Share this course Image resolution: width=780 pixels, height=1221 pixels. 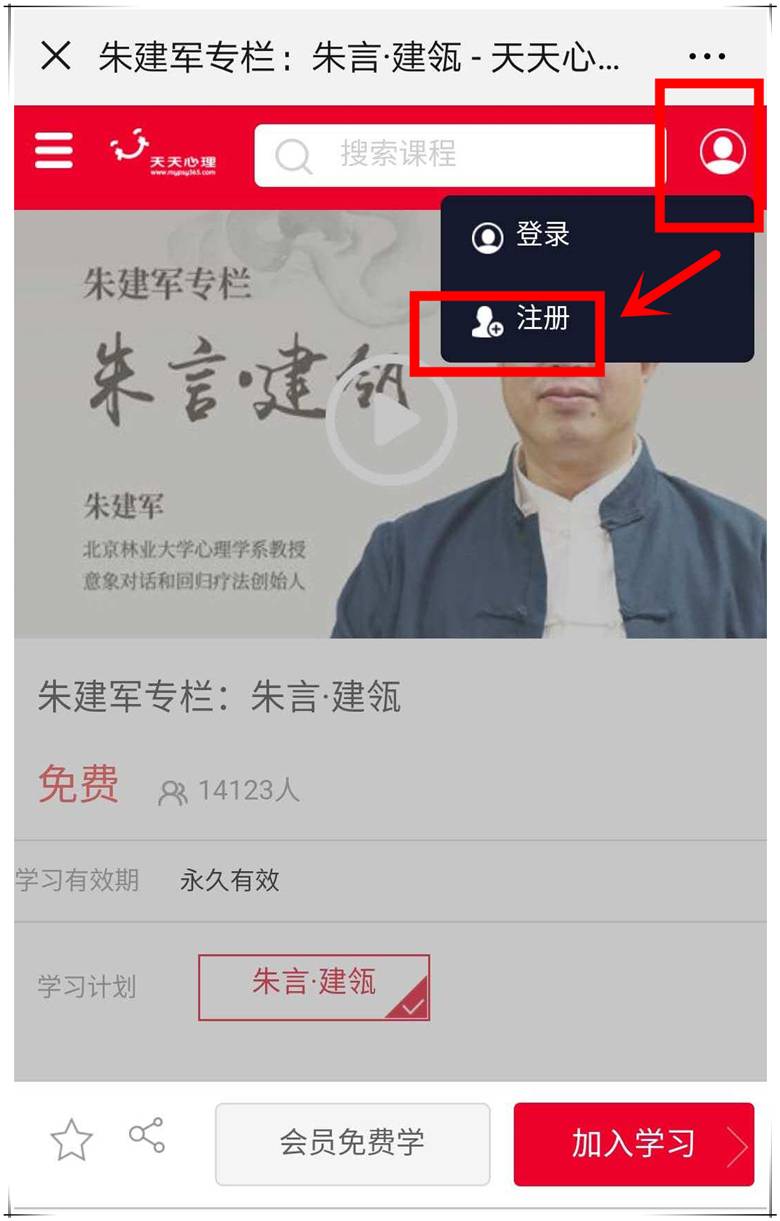(x=147, y=1135)
